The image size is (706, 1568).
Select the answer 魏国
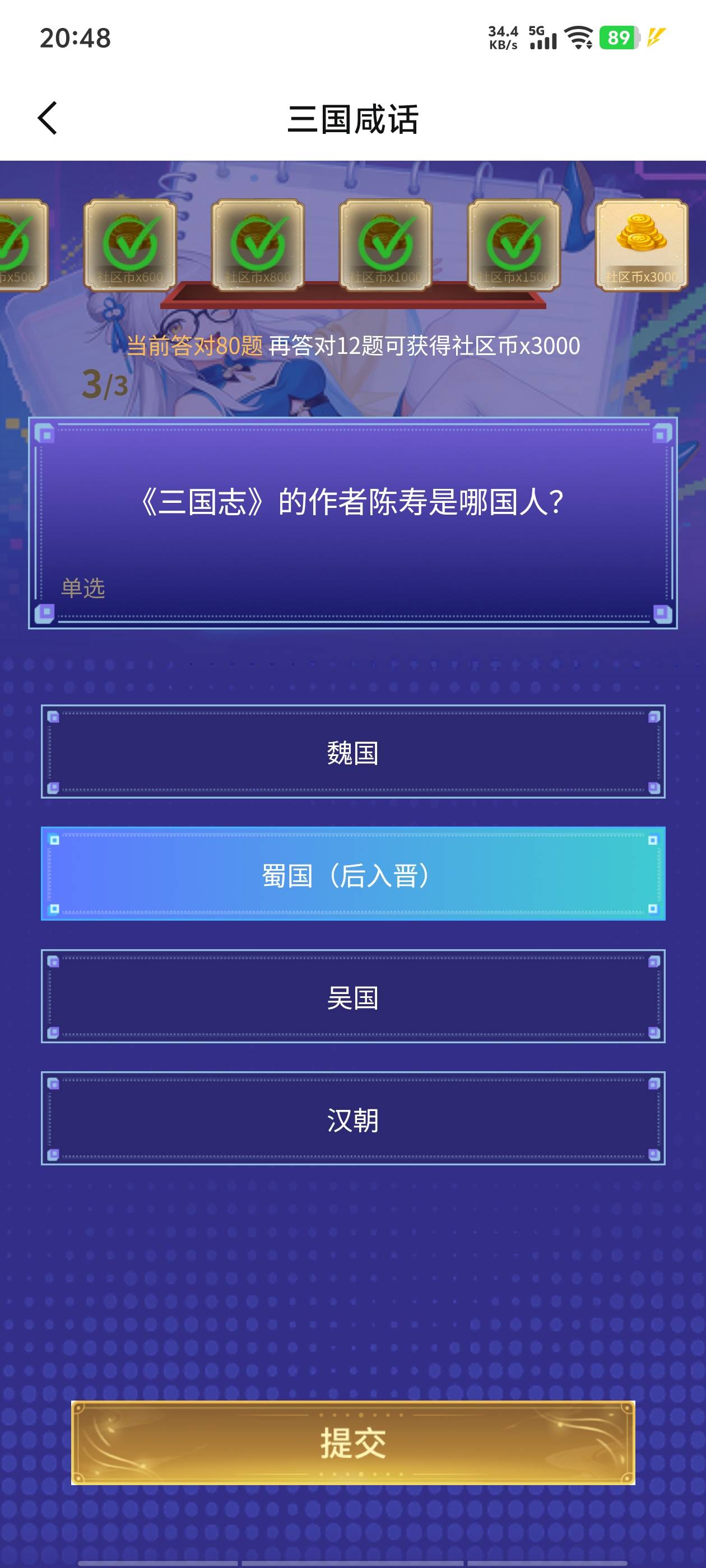(352, 752)
